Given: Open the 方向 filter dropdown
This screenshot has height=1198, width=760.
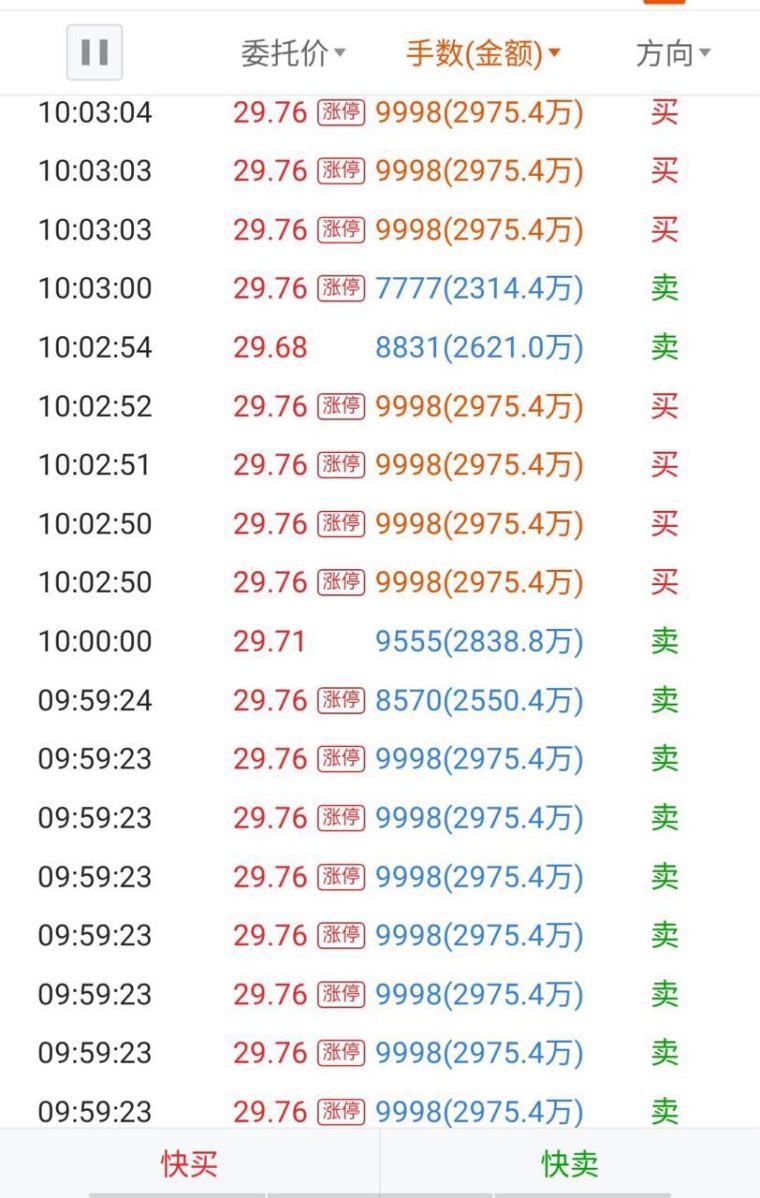Looking at the screenshot, I should click(673, 54).
